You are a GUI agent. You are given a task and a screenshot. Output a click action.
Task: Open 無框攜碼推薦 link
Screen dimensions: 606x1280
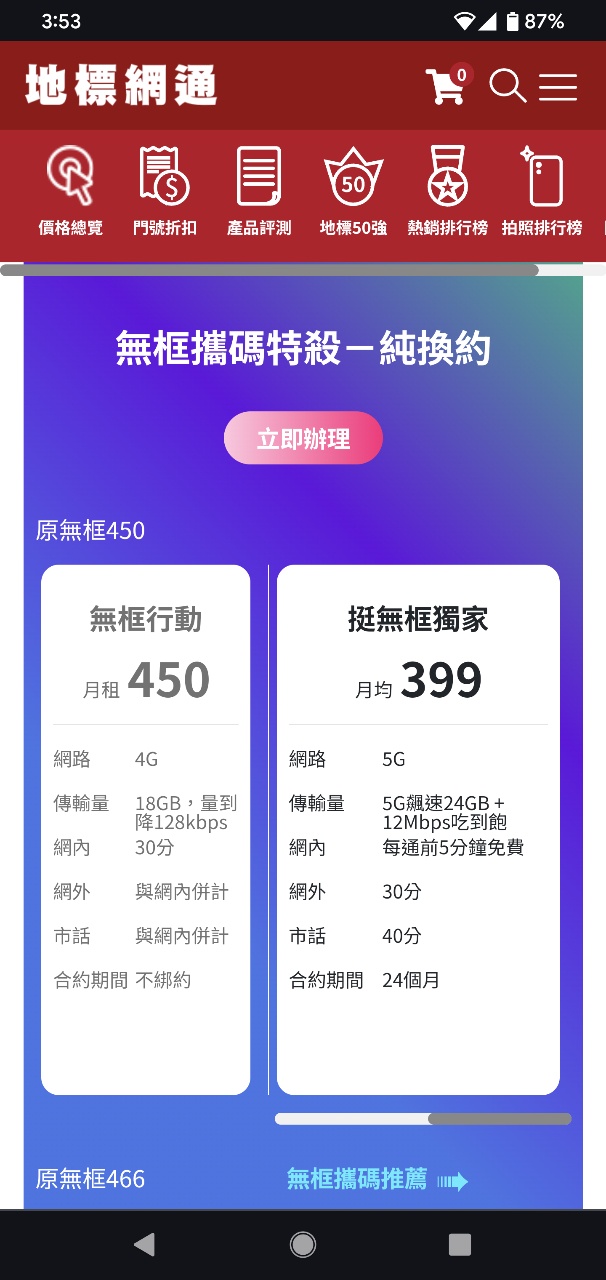pos(377,1180)
